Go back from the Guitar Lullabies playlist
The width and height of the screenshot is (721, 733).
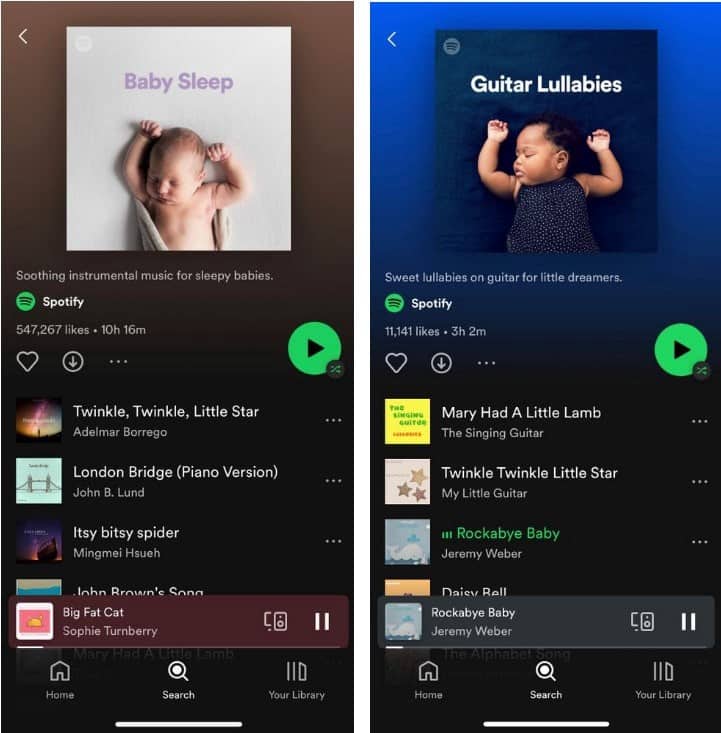tap(392, 39)
